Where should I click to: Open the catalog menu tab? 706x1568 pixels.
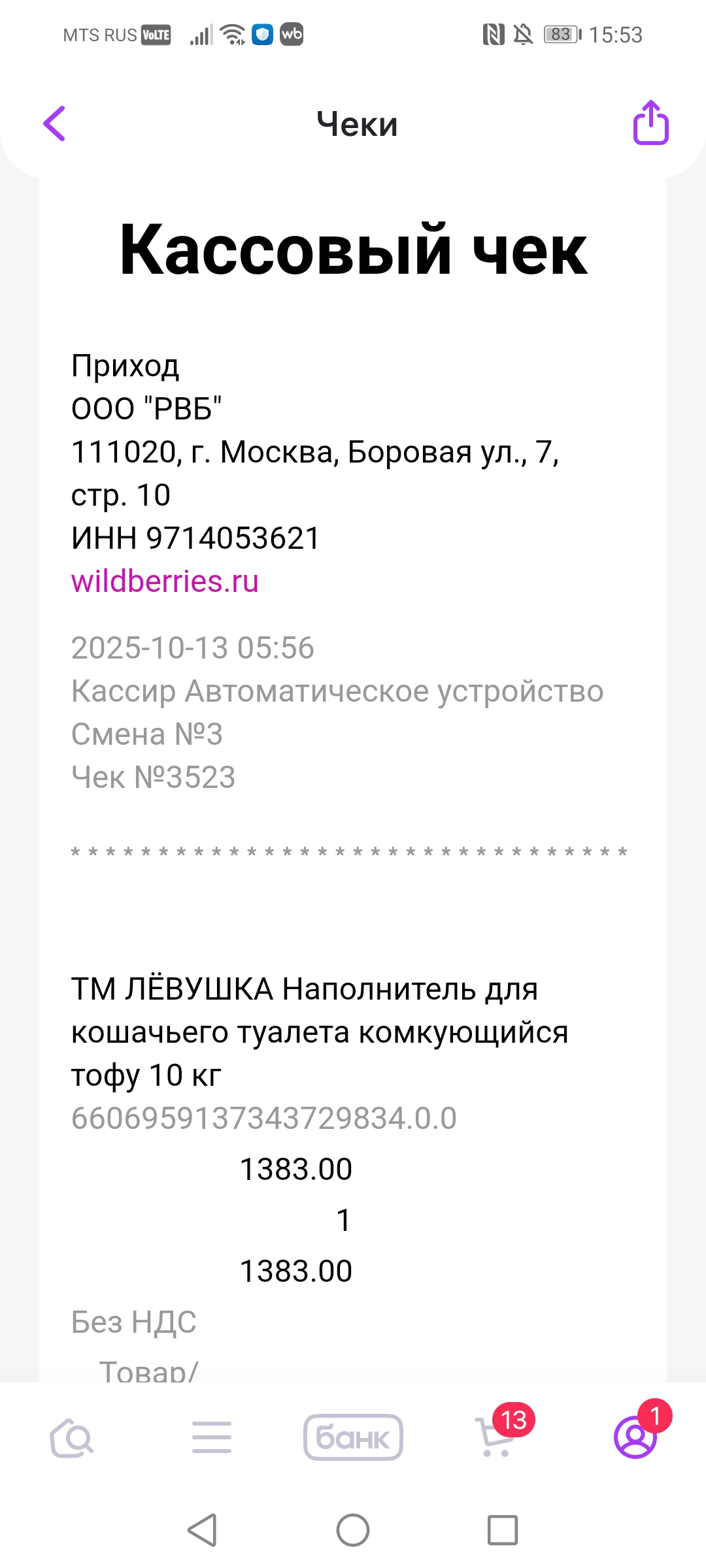[x=212, y=1437]
